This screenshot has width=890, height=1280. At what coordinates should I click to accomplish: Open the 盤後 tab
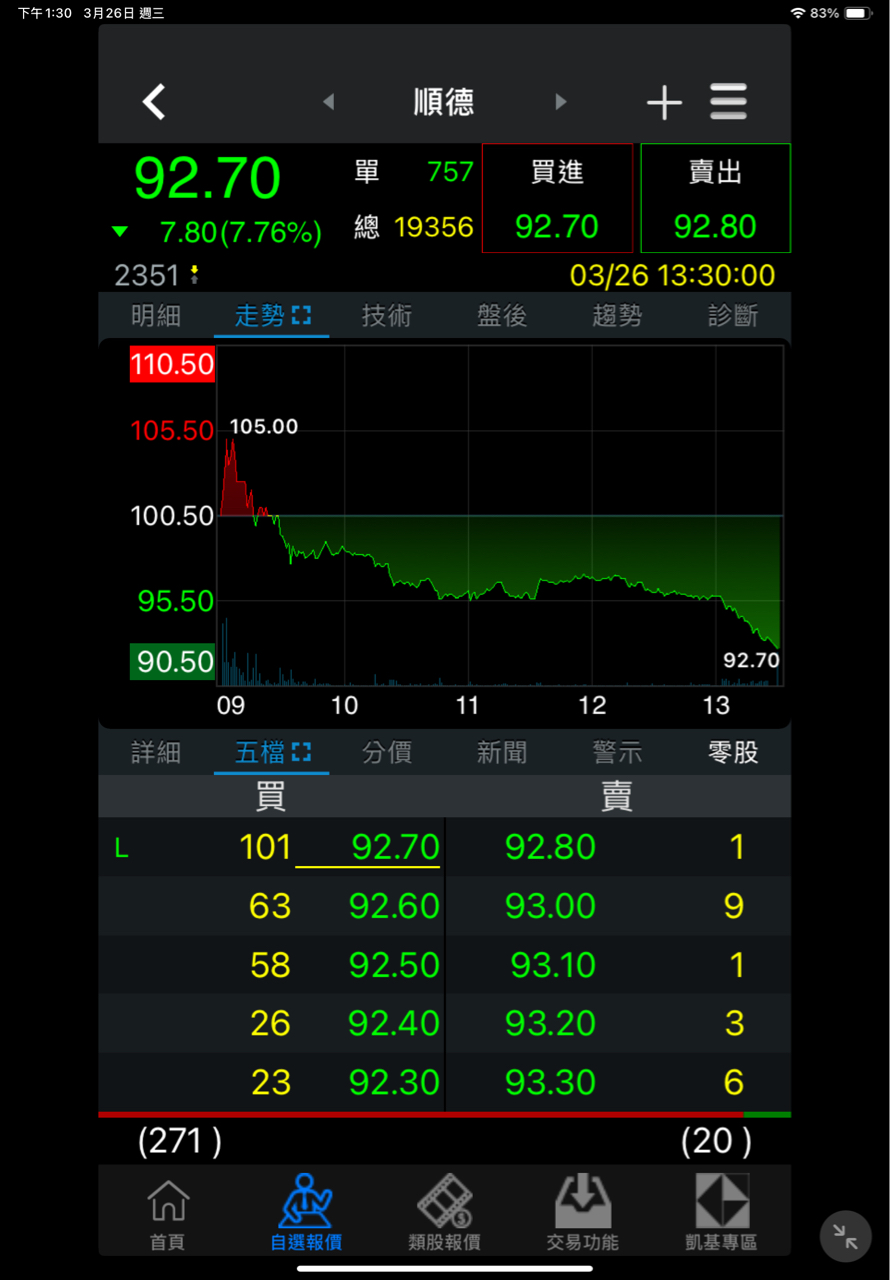click(x=502, y=316)
